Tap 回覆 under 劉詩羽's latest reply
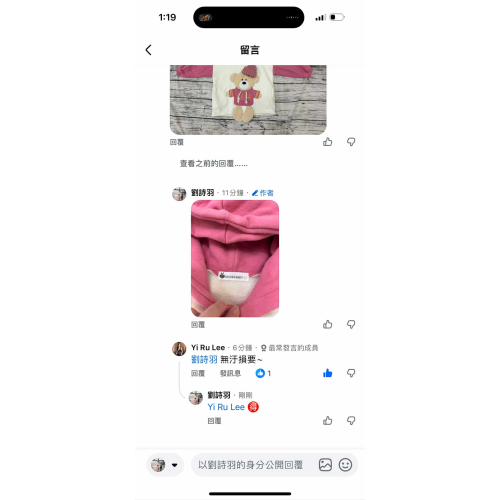500x500 pixels. (214, 421)
